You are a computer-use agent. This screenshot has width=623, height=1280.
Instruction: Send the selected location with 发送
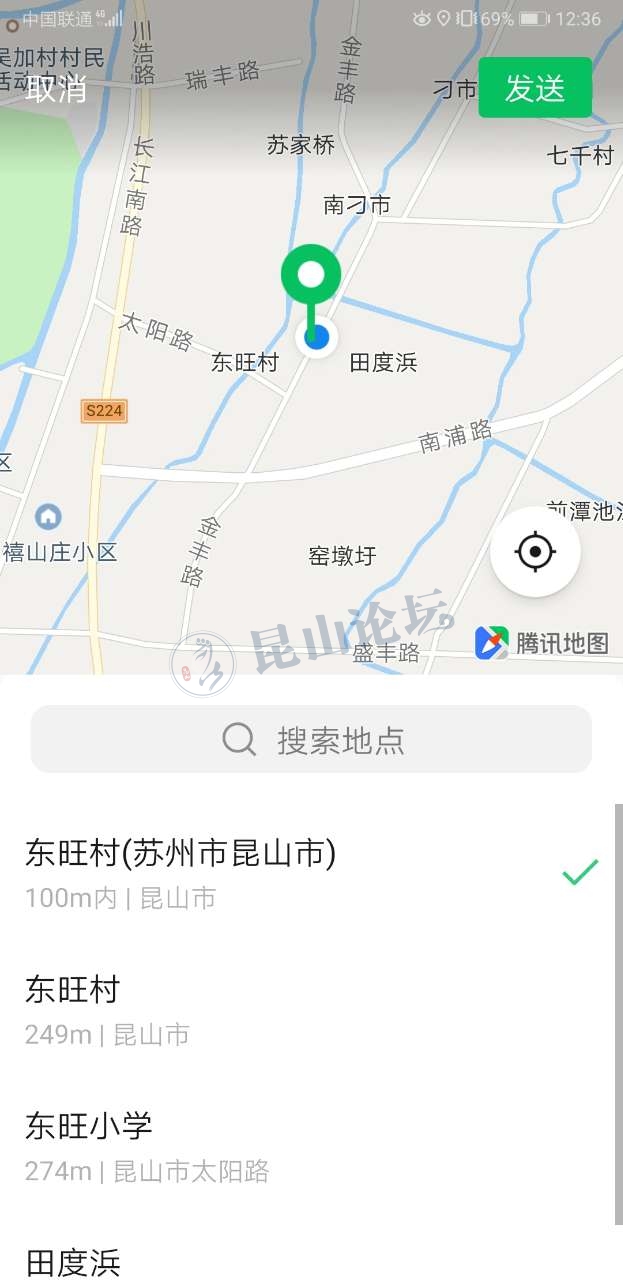(535, 88)
